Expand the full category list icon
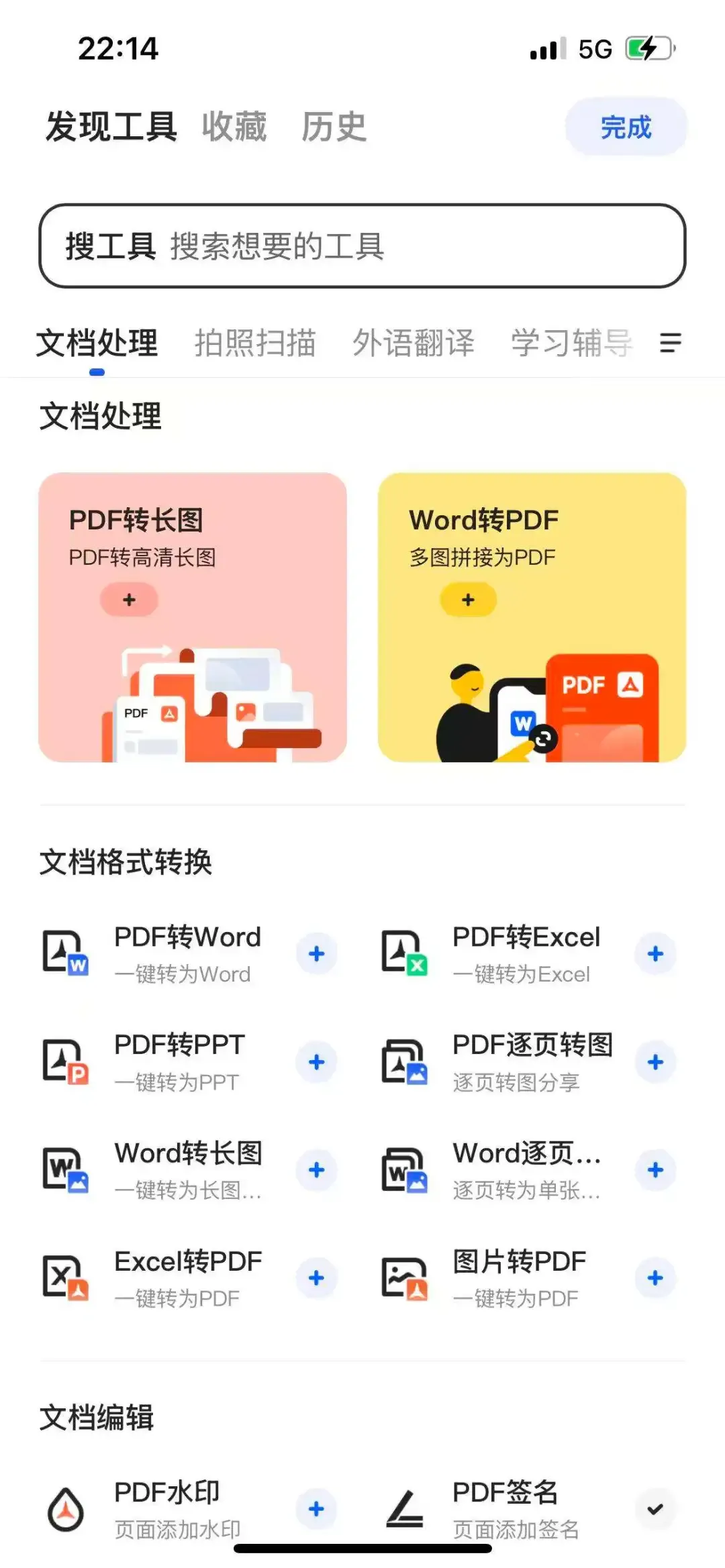The width and height of the screenshot is (725, 1568). pyautogui.click(x=670, y=343)
